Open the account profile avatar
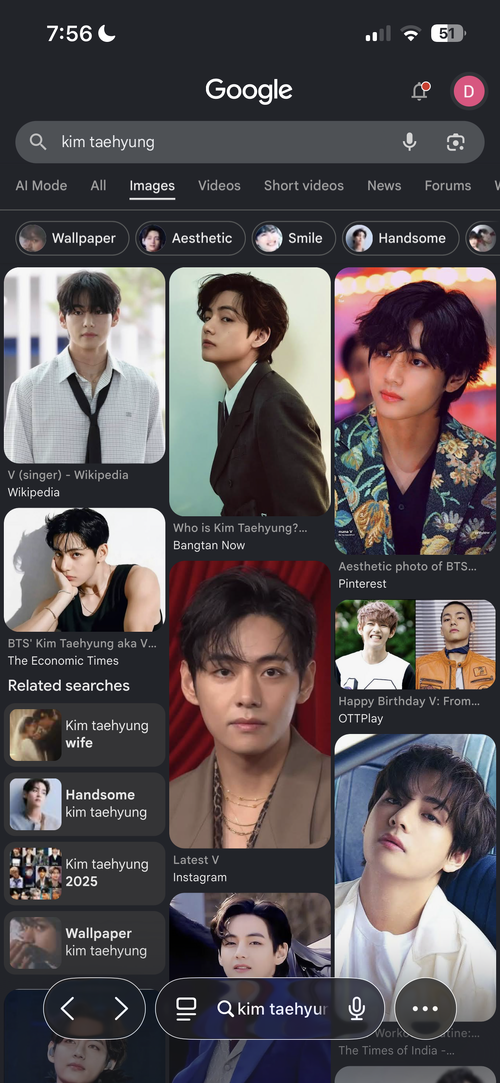This screenshot has width=500, height=1083. [469, 91]
